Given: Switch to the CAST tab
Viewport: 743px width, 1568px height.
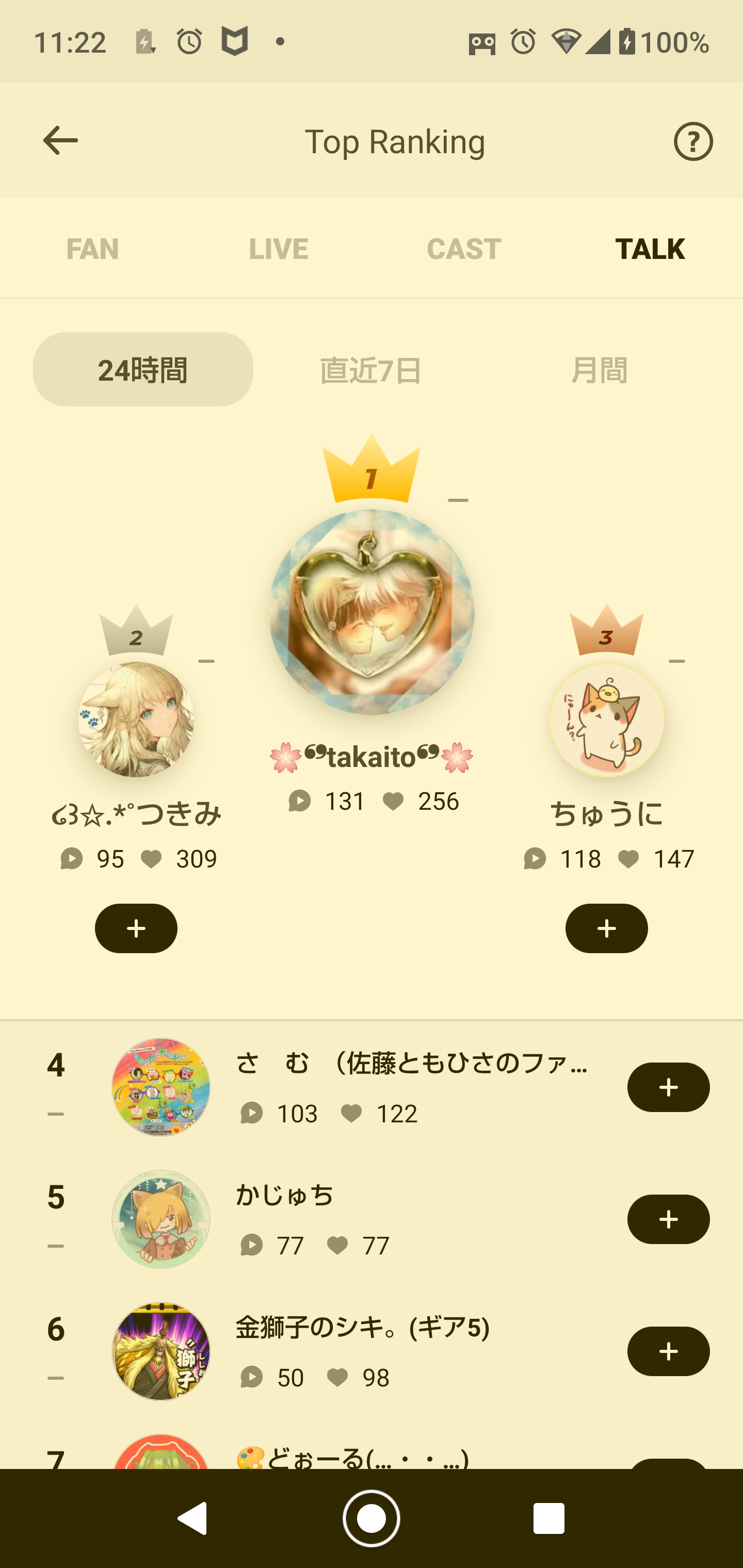Looking at the screenshot, I should [x=464, y=249].
